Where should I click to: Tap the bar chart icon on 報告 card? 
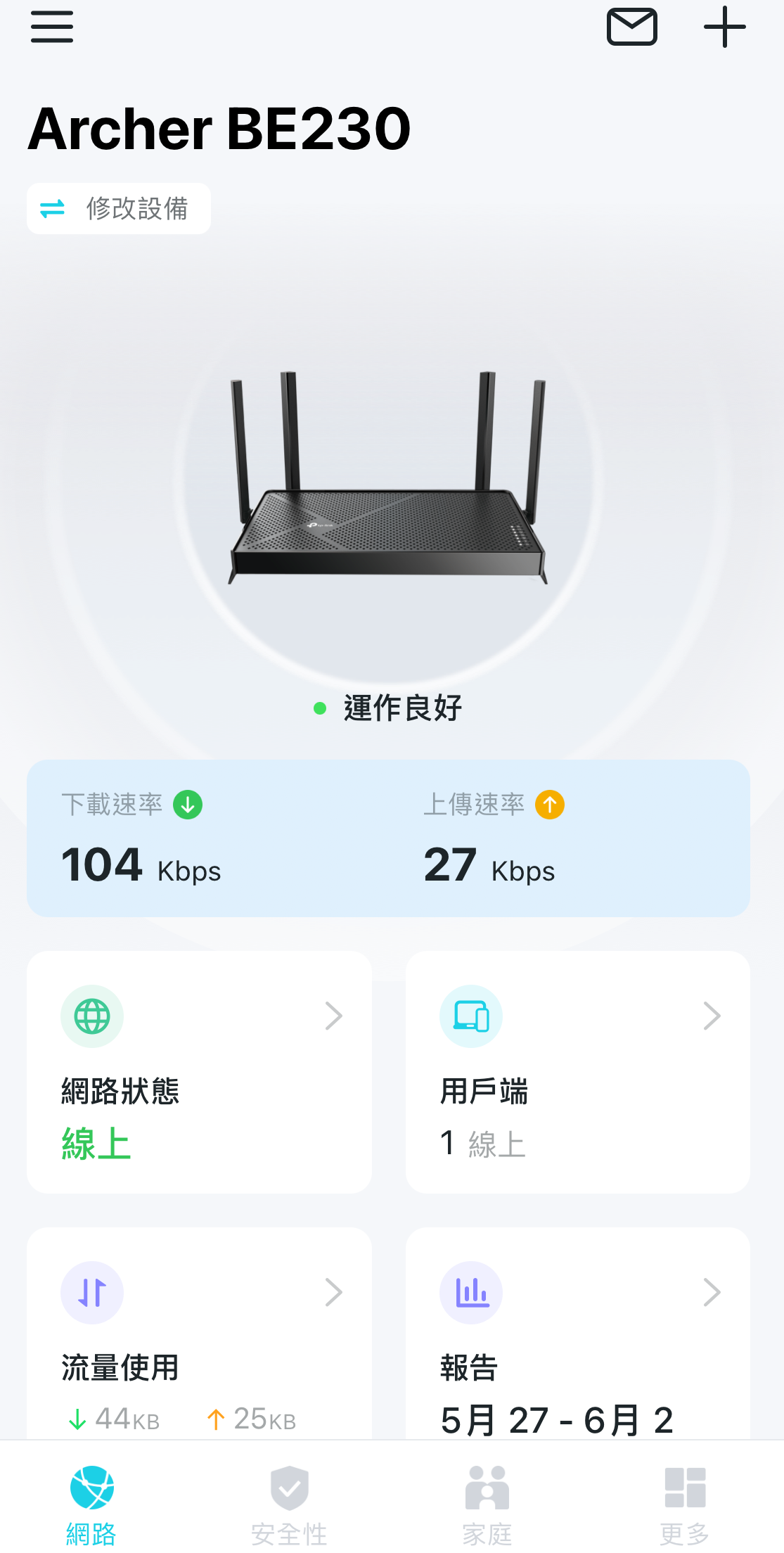pos(470,1292)
